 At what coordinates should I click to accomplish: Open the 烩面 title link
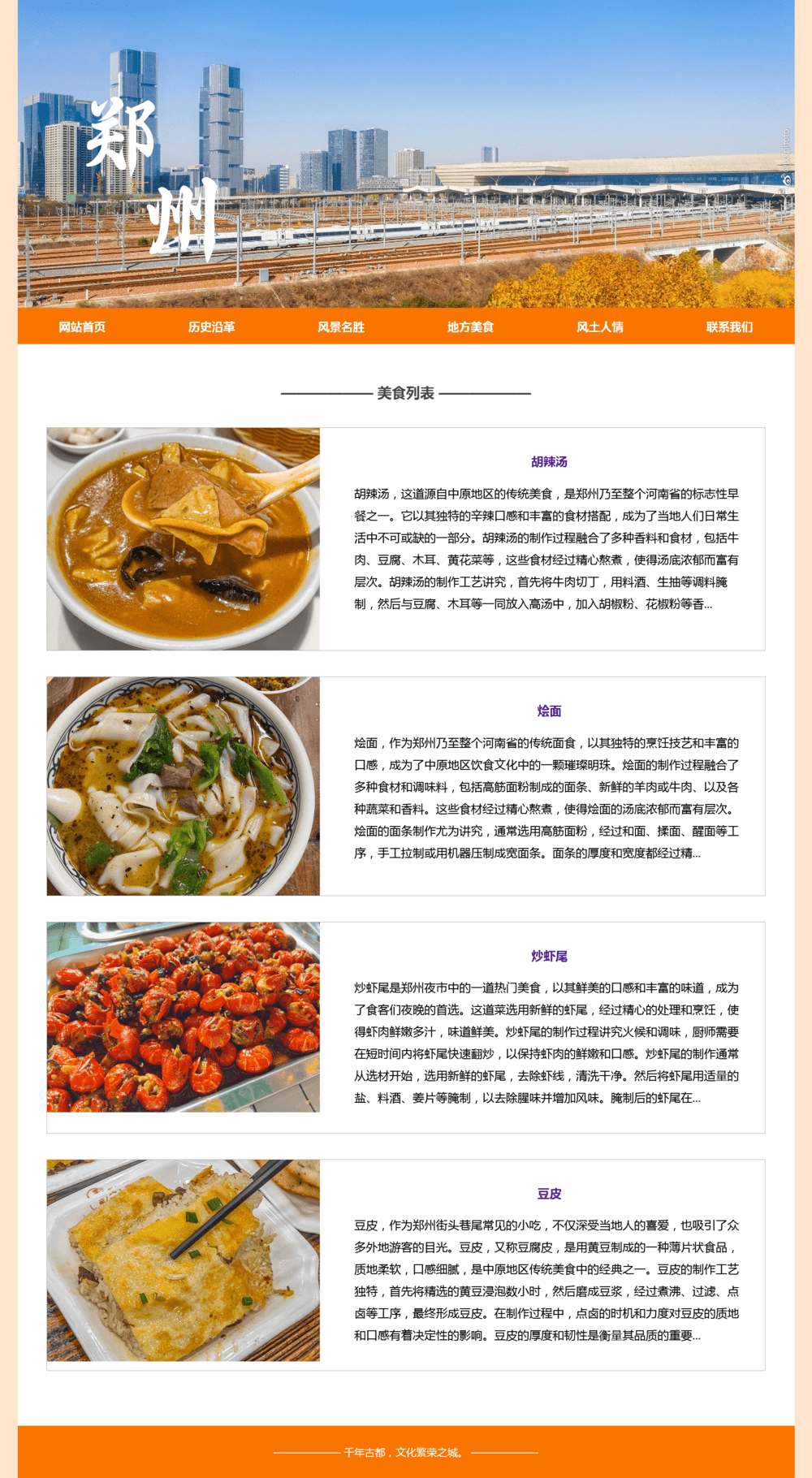pos(549,711)
